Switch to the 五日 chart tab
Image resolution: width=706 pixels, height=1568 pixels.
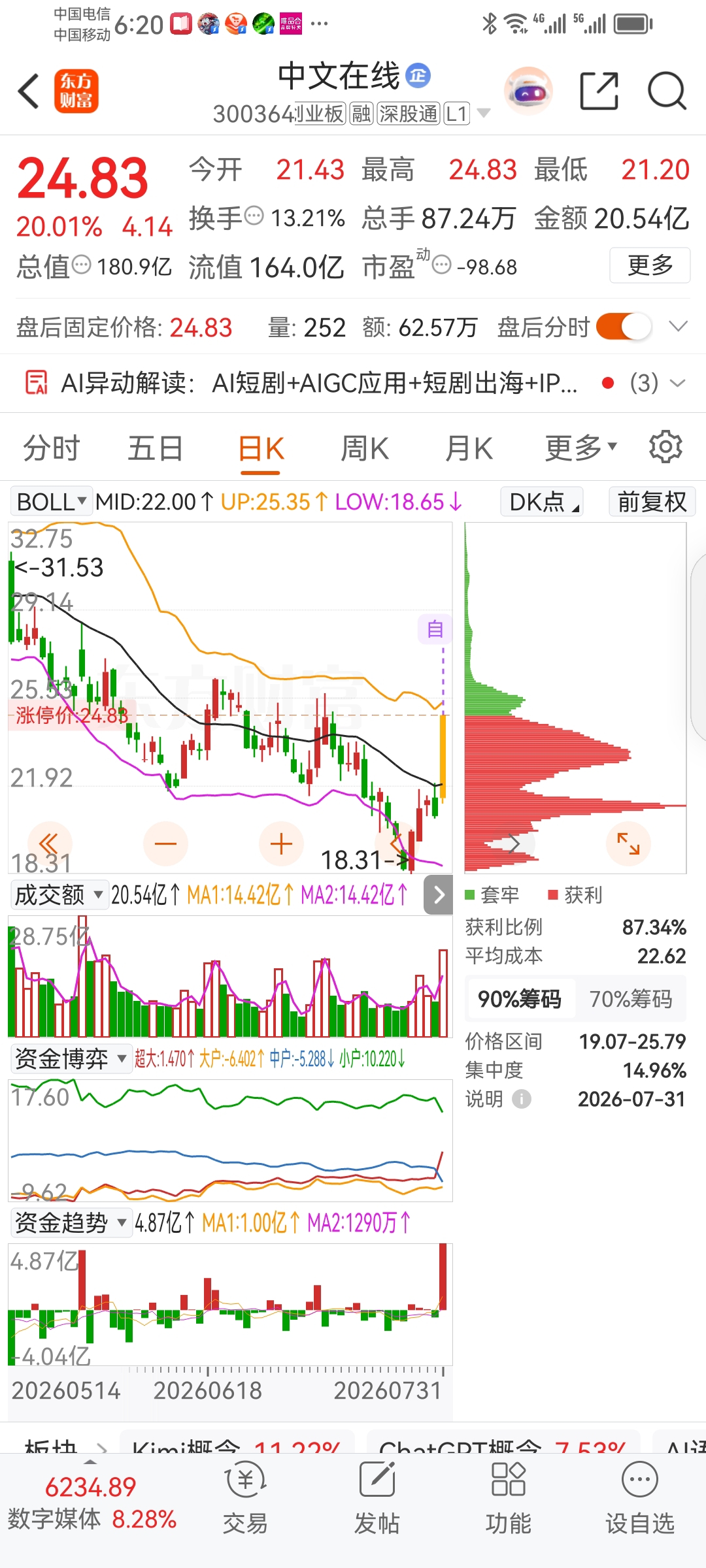(155, 449)
